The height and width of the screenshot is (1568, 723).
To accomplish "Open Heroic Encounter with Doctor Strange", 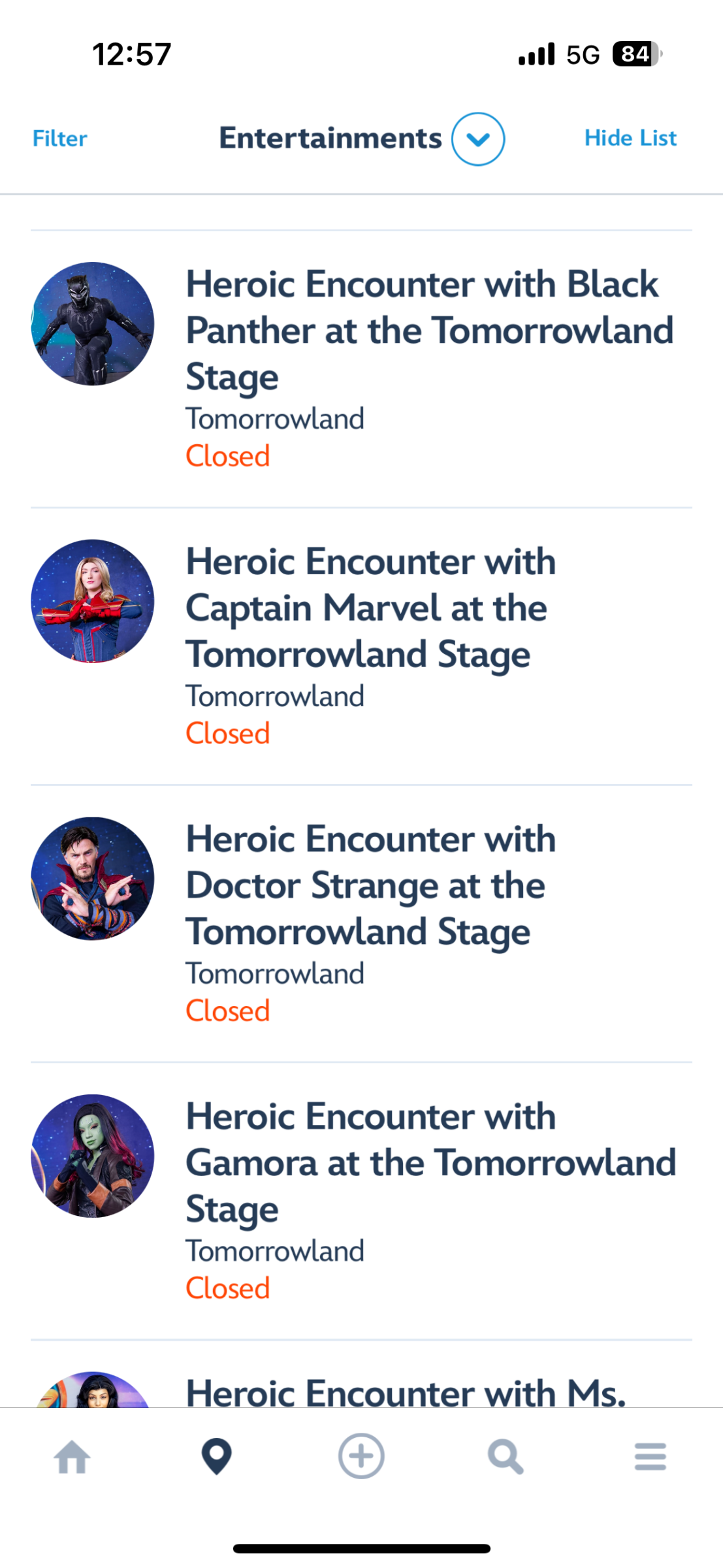I will [361, 924].
